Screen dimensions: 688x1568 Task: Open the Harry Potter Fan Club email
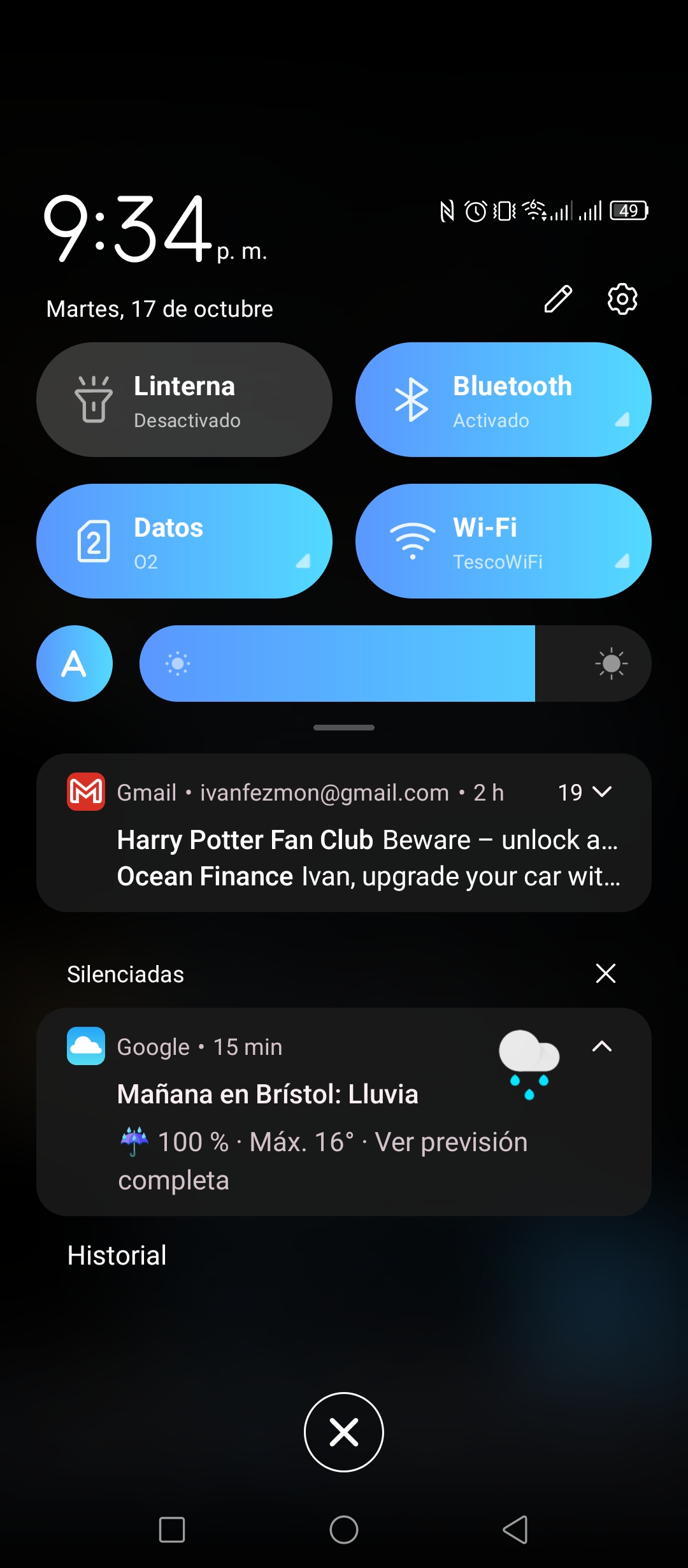[368, 840]
